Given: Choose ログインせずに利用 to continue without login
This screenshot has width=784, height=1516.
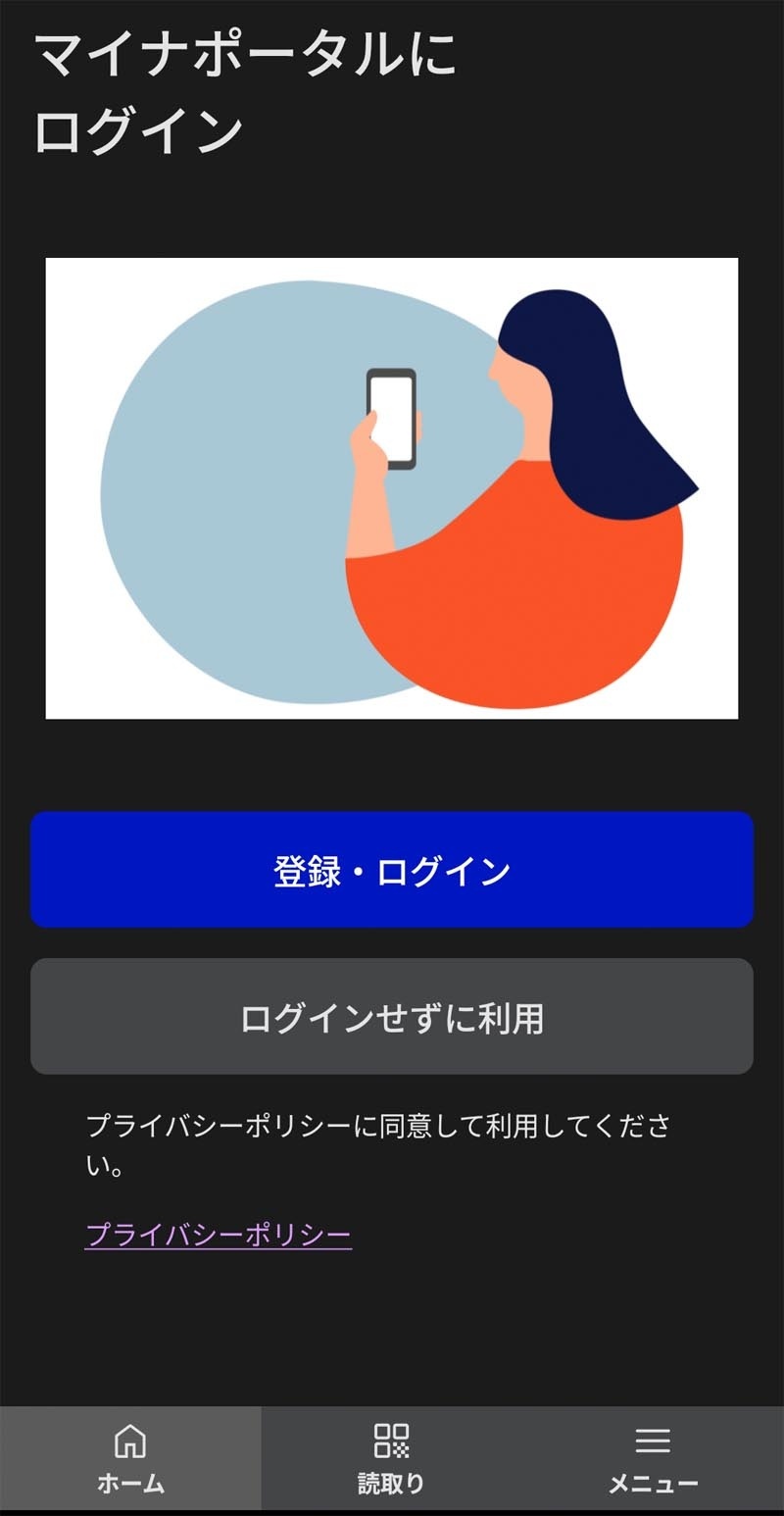Looking at the screenshot, I should 392,1017.
